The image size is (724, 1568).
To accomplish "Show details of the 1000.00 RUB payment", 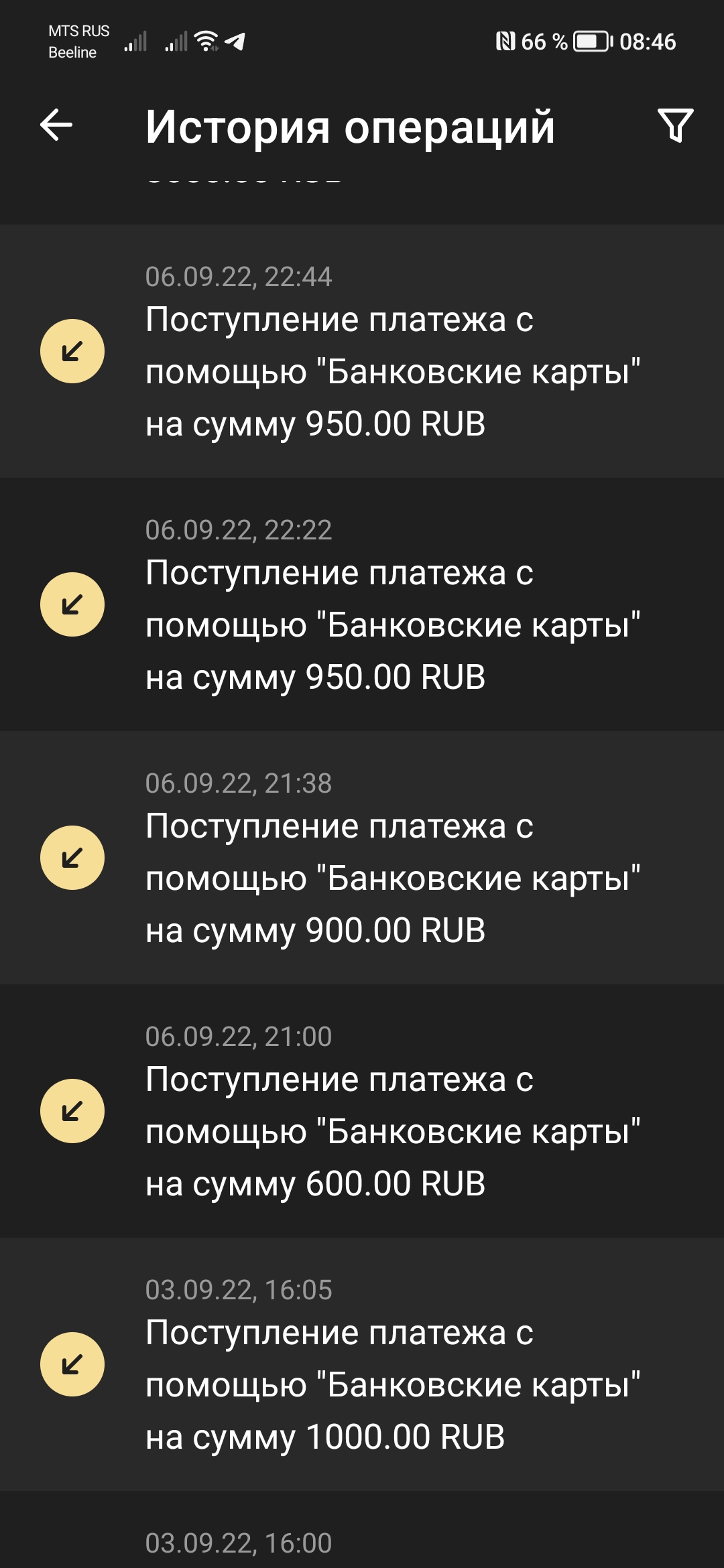I will tap(362, 1364).
